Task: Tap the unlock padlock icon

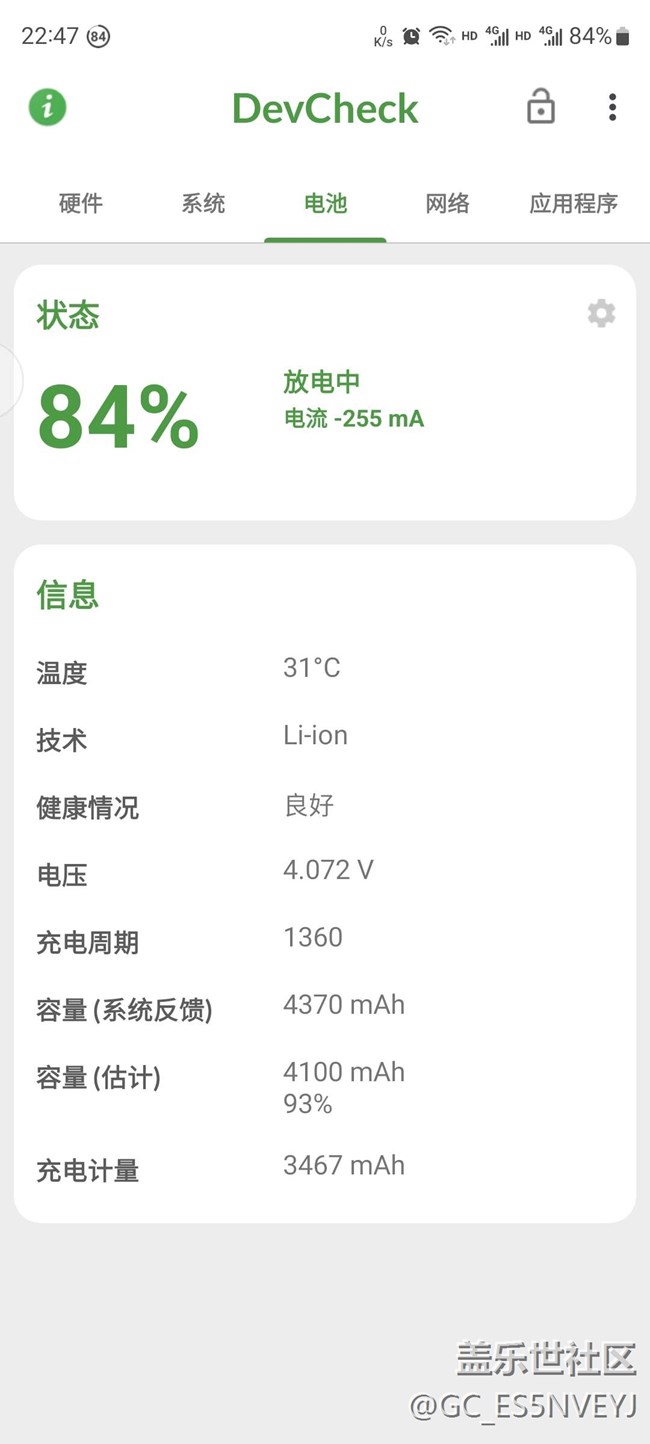Action: (540, 107)
